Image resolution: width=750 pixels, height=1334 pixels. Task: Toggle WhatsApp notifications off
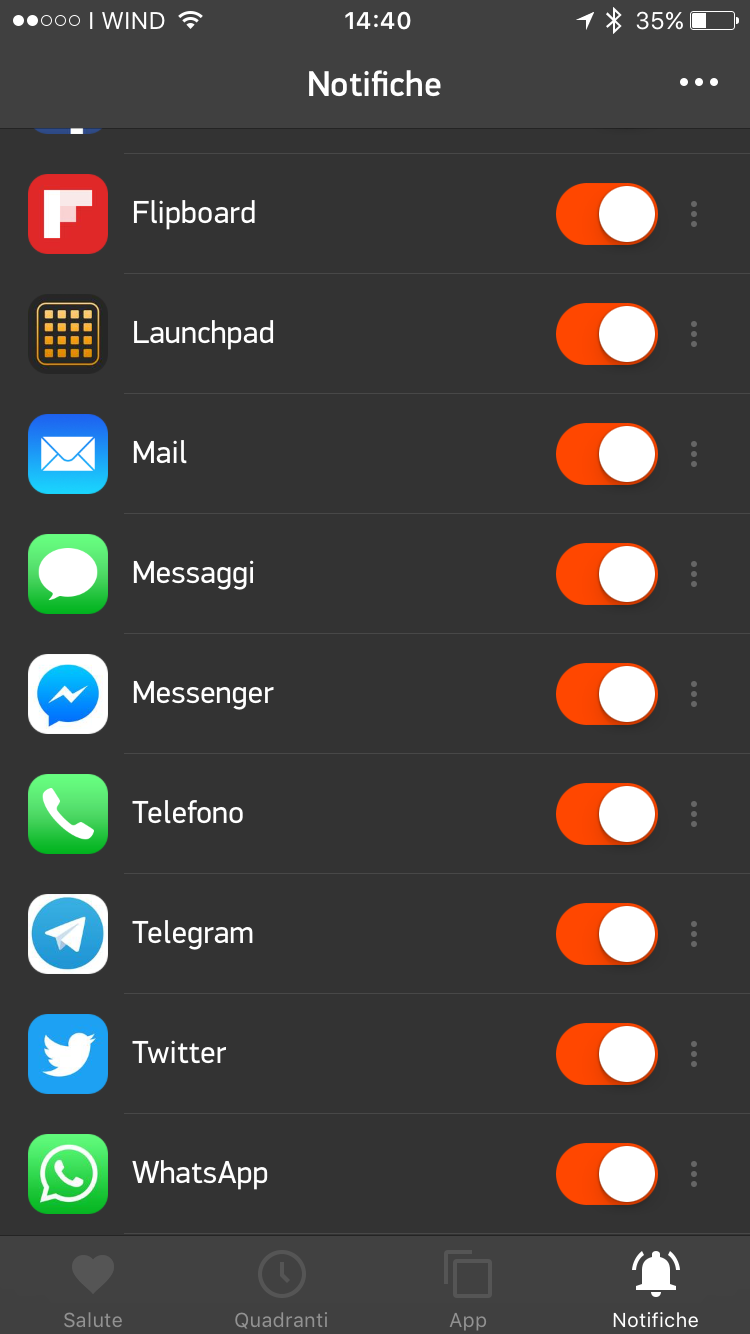[x=606, y=1174]
